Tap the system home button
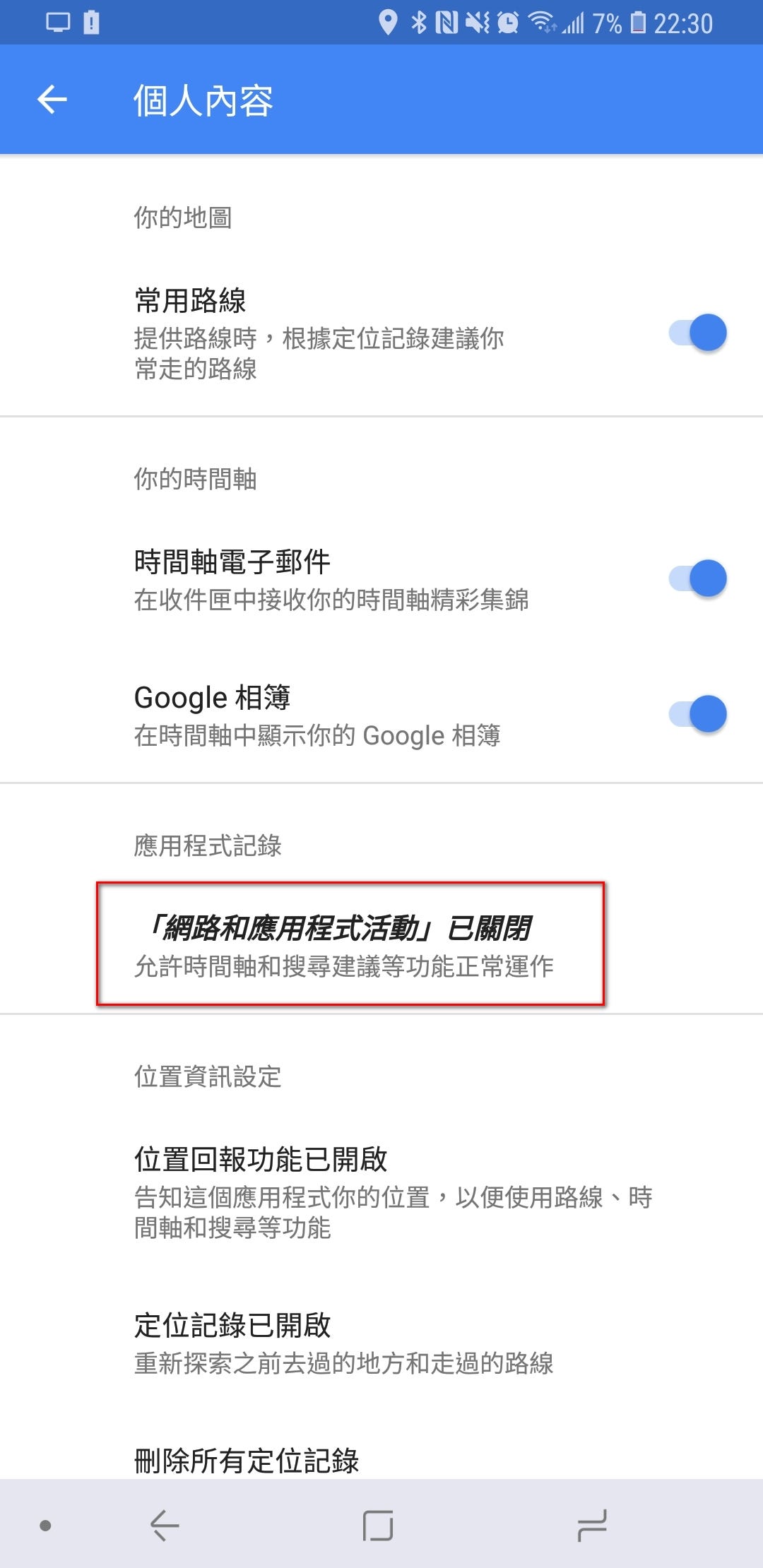Viewport: 763px width, 1568px height. tap(378, 1526)
